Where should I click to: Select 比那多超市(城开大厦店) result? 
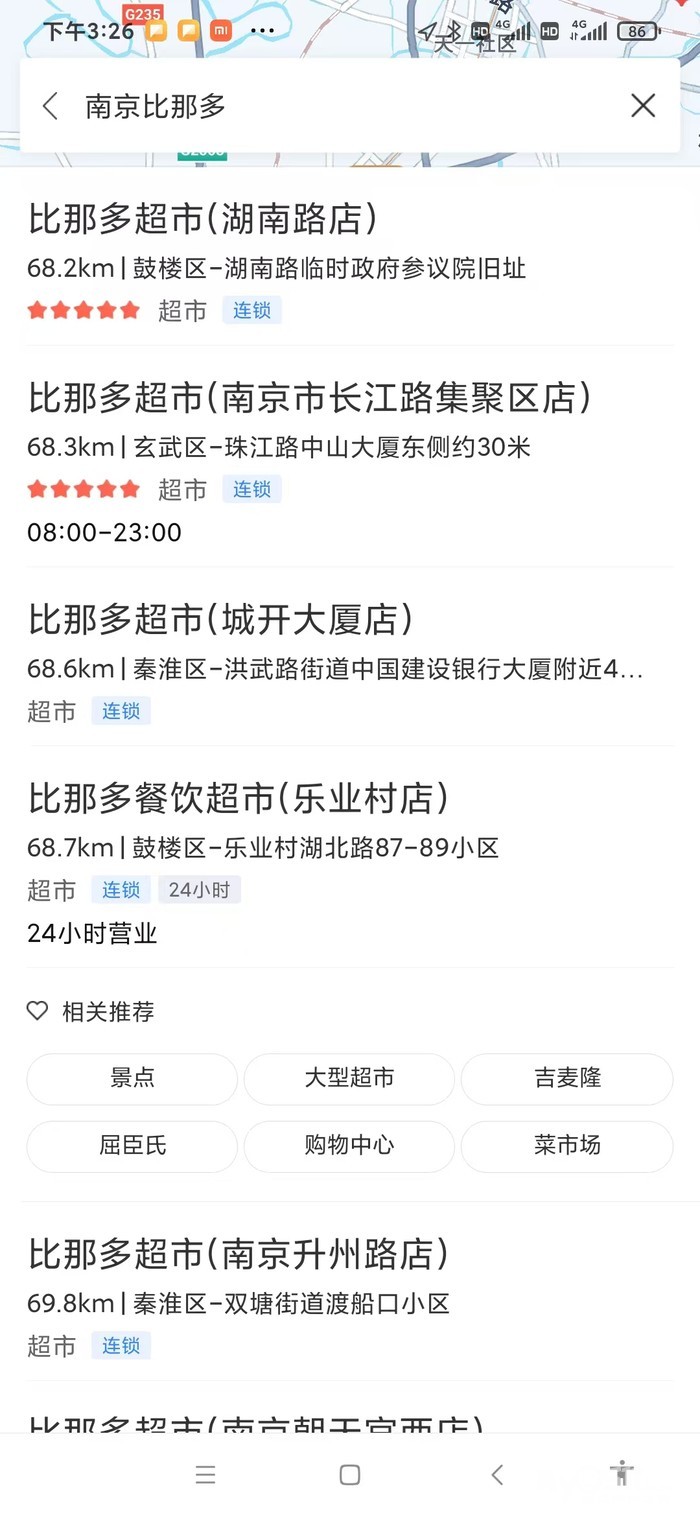tap(220, 619)
